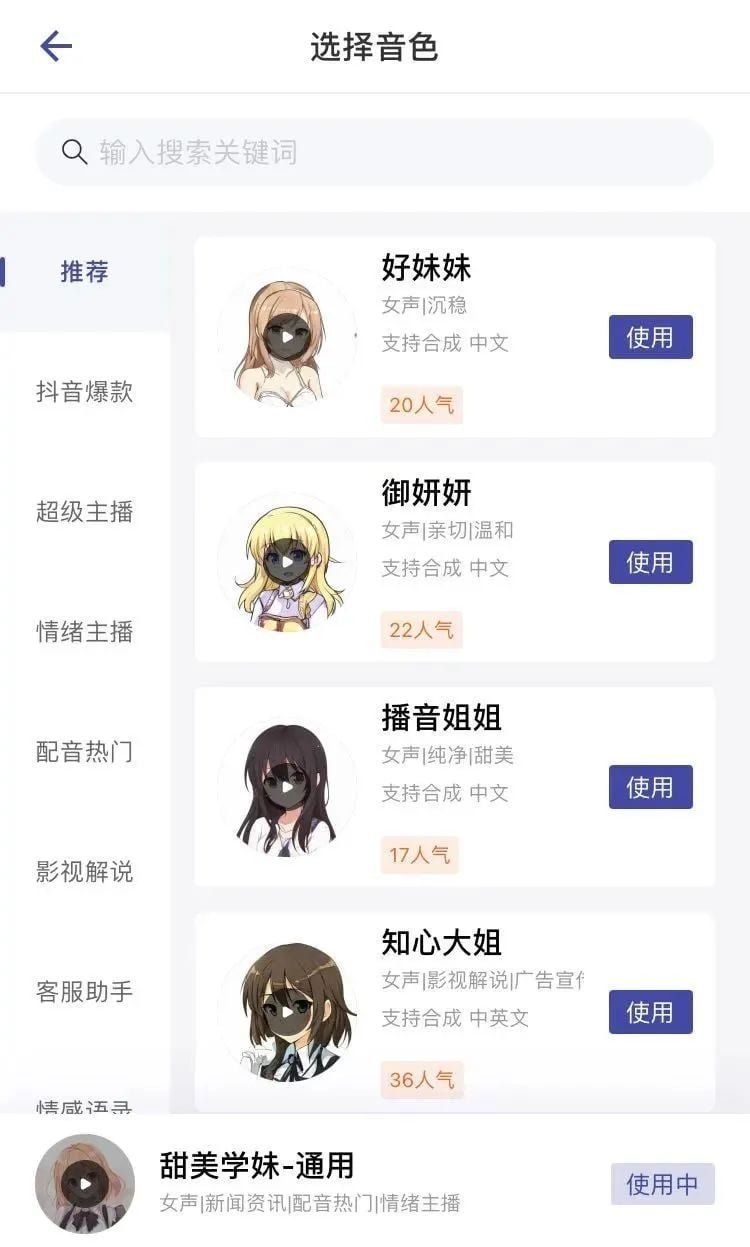Play the 甜美学妹-通用 preview
Screen dimensions: 750x1247
pos(85,1184)
